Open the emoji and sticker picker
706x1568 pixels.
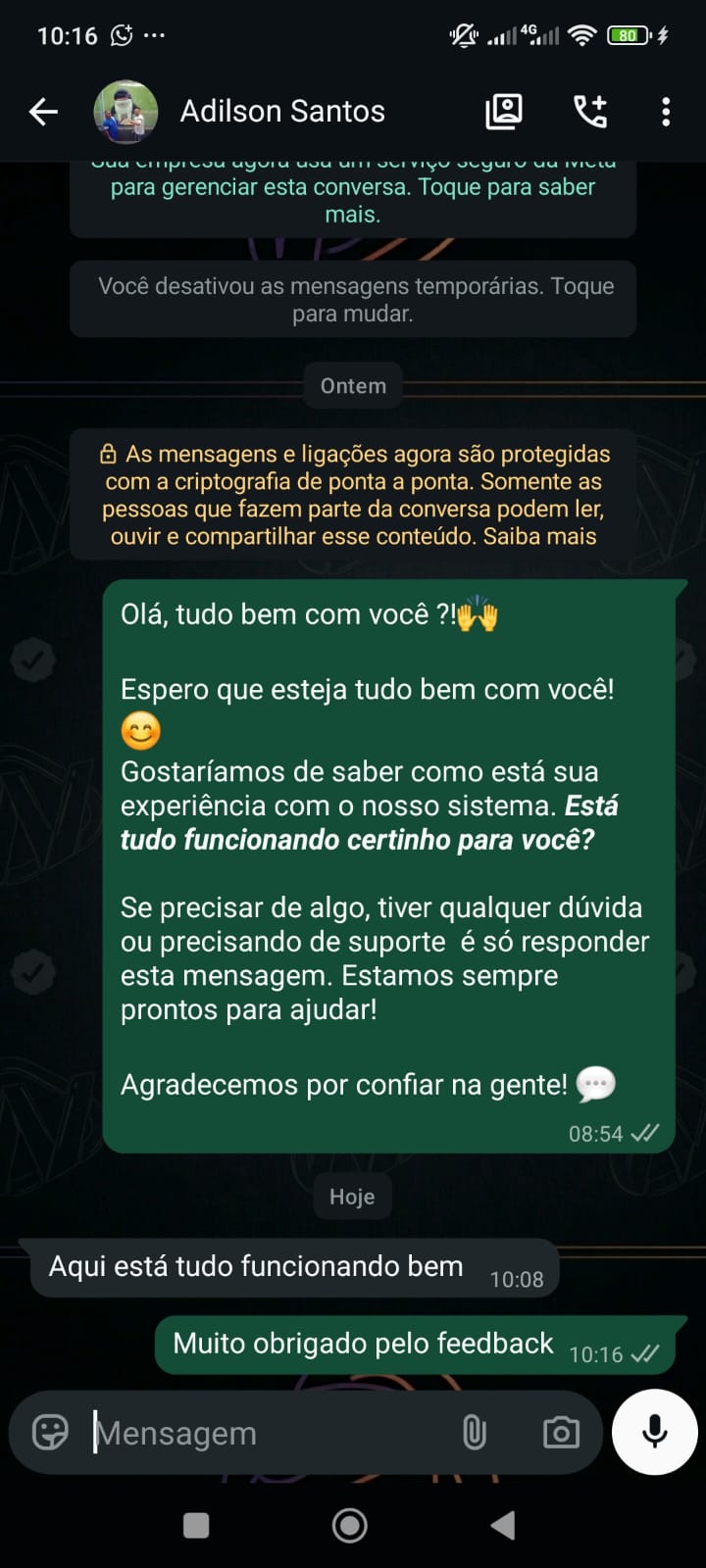coord(50,1433)
